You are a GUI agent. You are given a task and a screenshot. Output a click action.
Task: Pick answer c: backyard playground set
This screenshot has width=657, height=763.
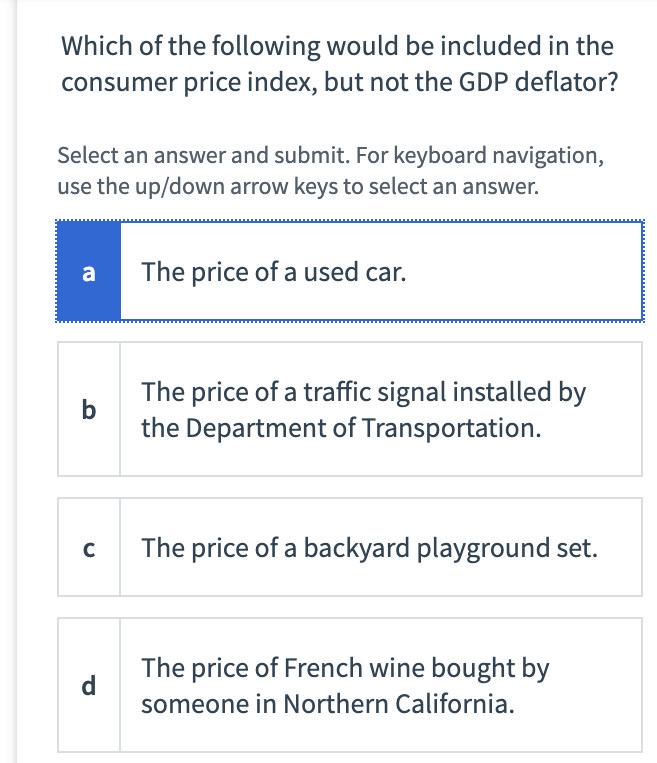pyautogui.click(x=350, y=547)
